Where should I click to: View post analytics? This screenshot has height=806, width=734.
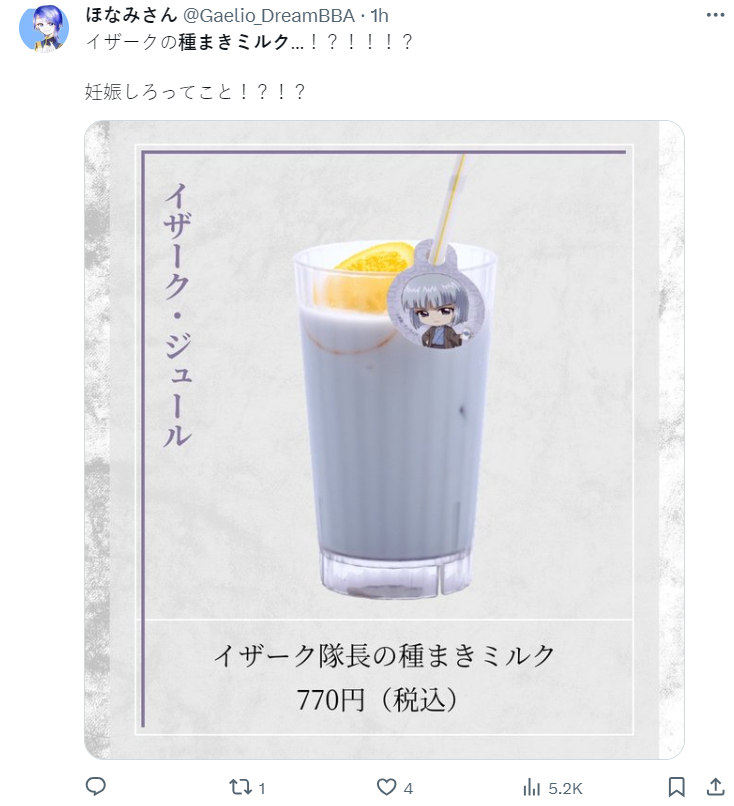[532, 787]
